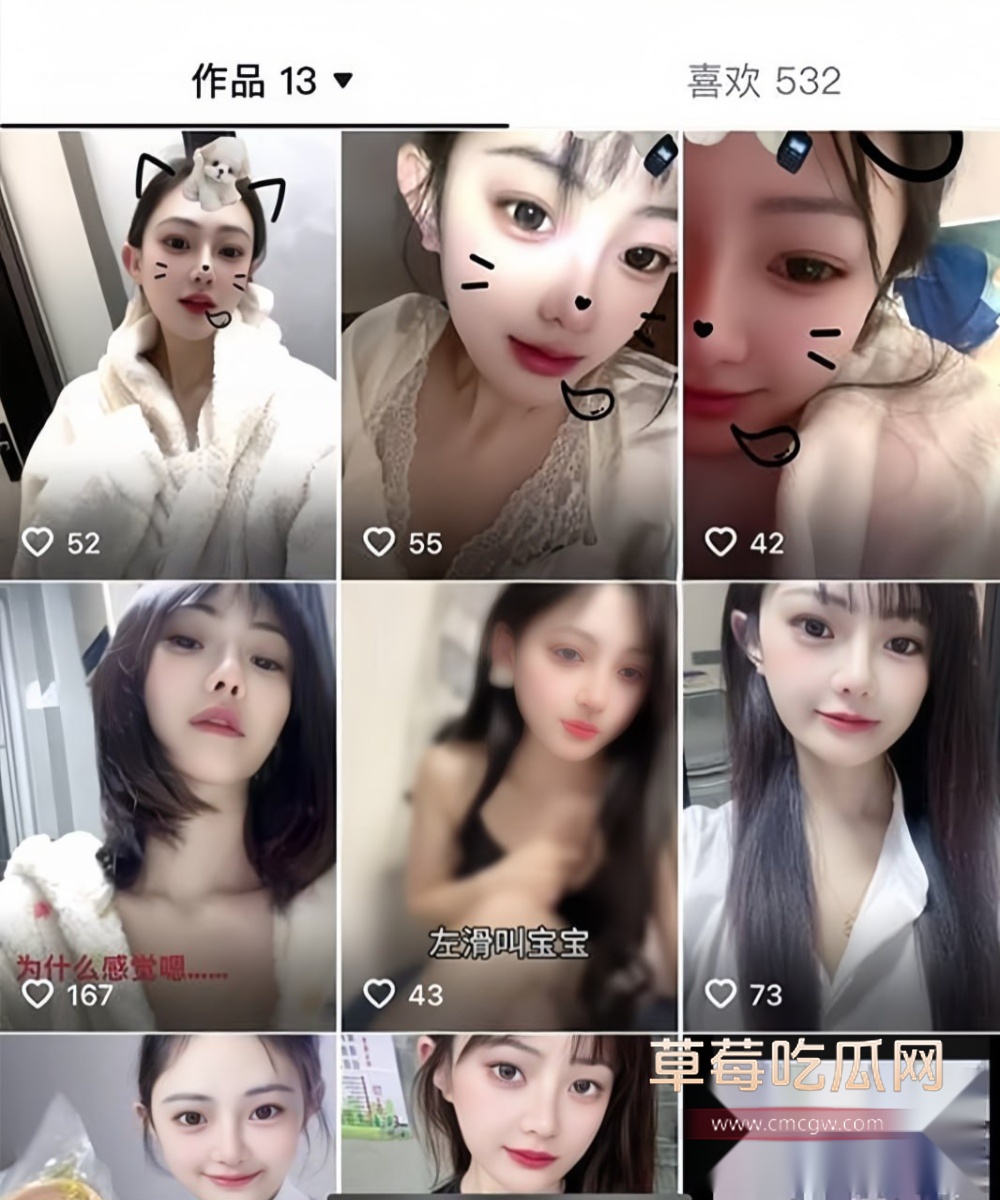The height and width of the screenshot is (1200, 1000).
Task: Open the 作品 13 dropdown
Action: (272, 82)
